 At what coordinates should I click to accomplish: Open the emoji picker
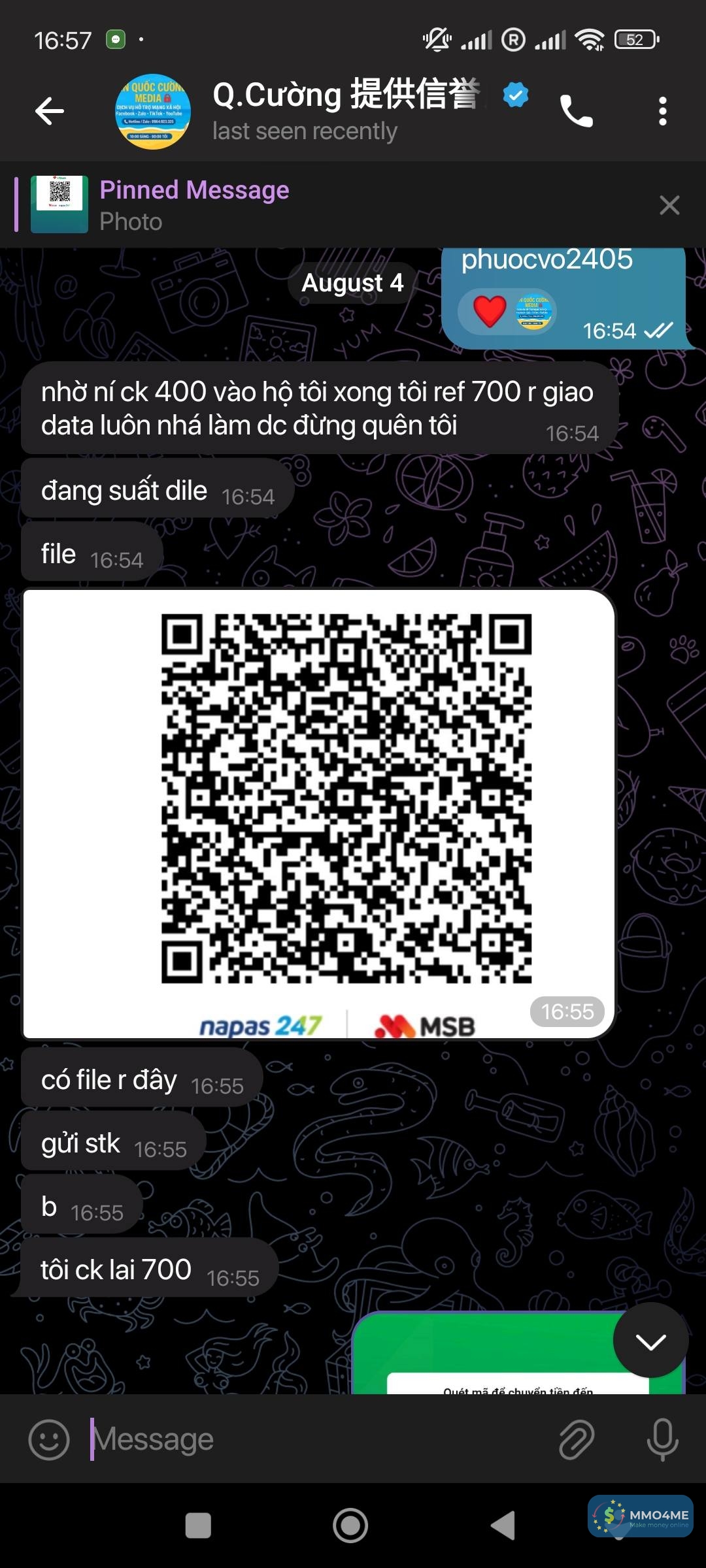coord(49,1439)
